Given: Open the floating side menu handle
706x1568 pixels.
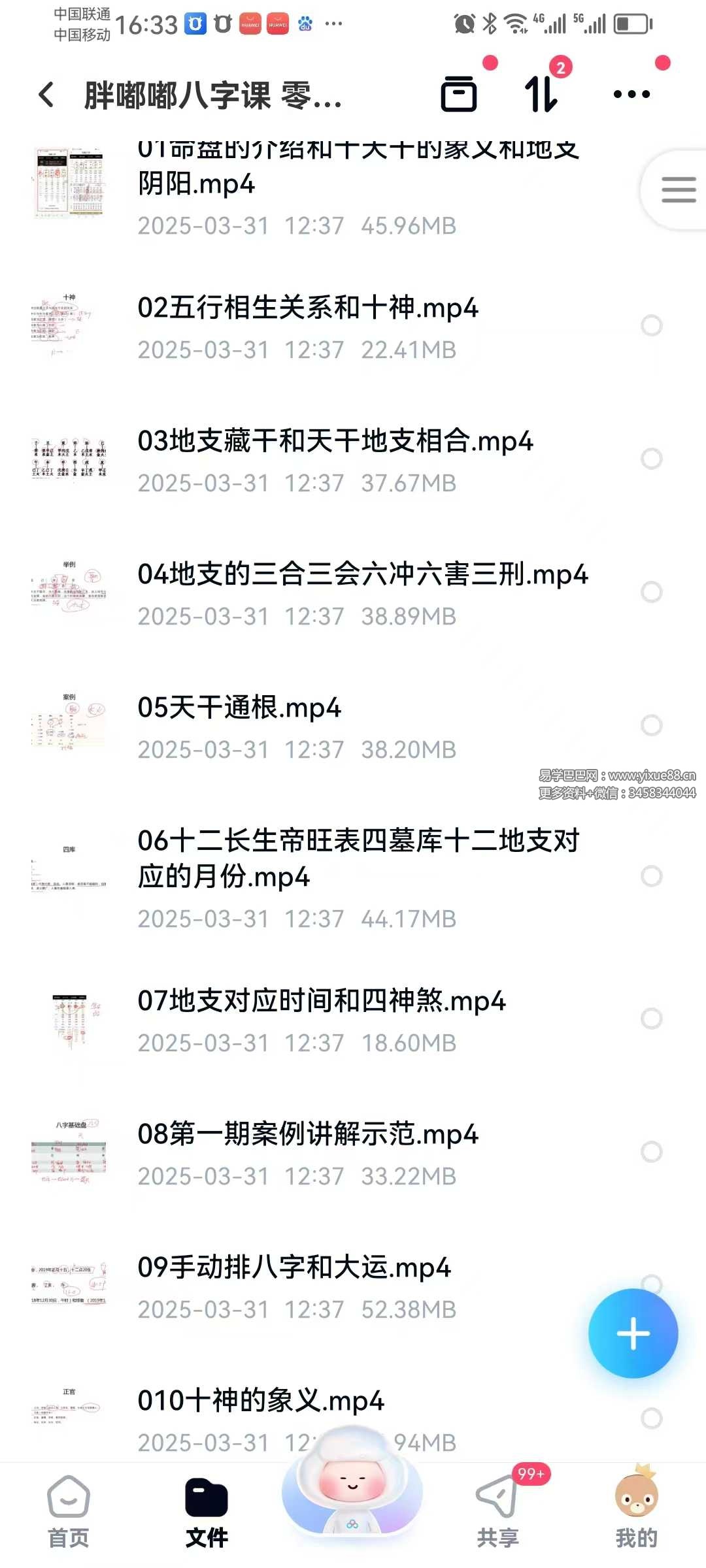Looking at the screenshot, I should 677,189.
